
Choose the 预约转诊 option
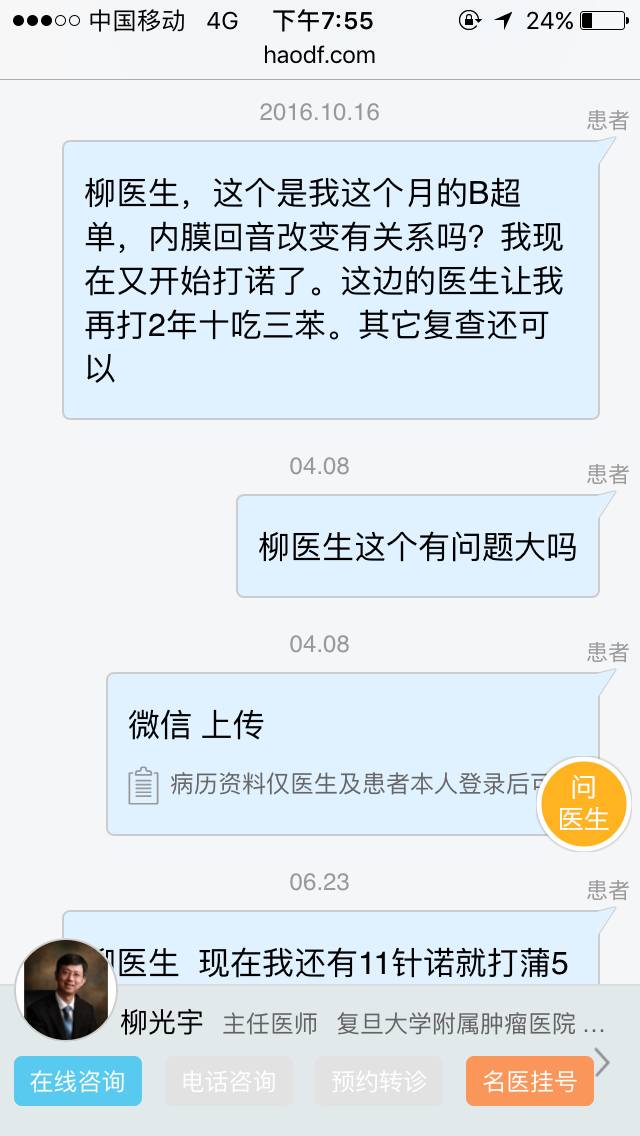point(379,1081)
